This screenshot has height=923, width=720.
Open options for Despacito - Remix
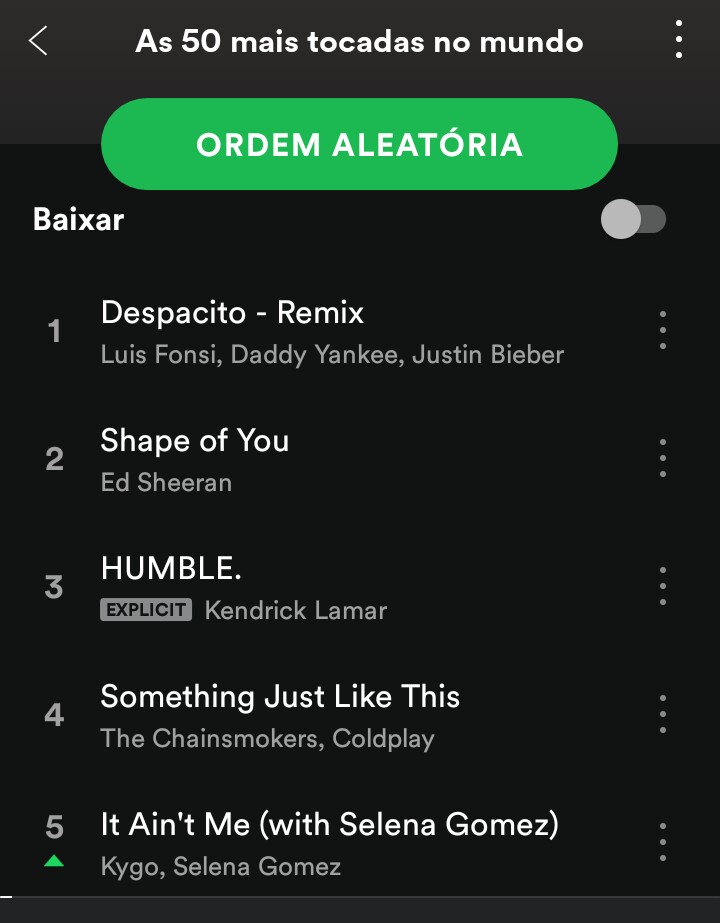662,330
